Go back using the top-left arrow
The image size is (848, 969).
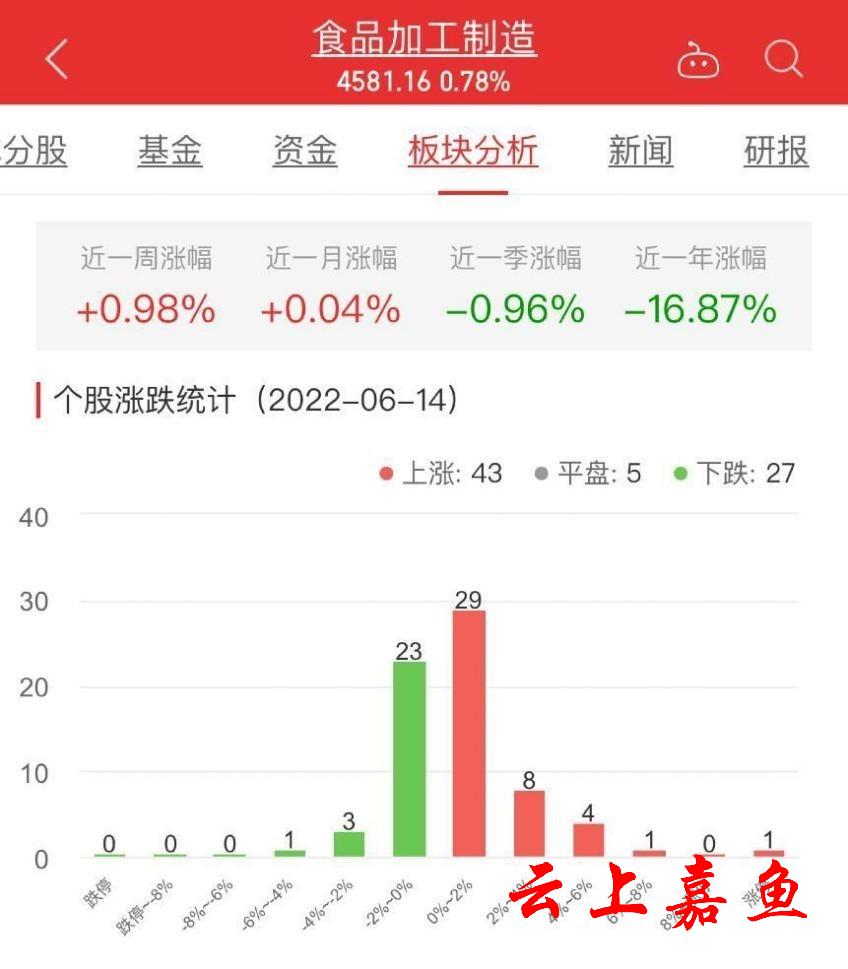click(x=57, y=62)
